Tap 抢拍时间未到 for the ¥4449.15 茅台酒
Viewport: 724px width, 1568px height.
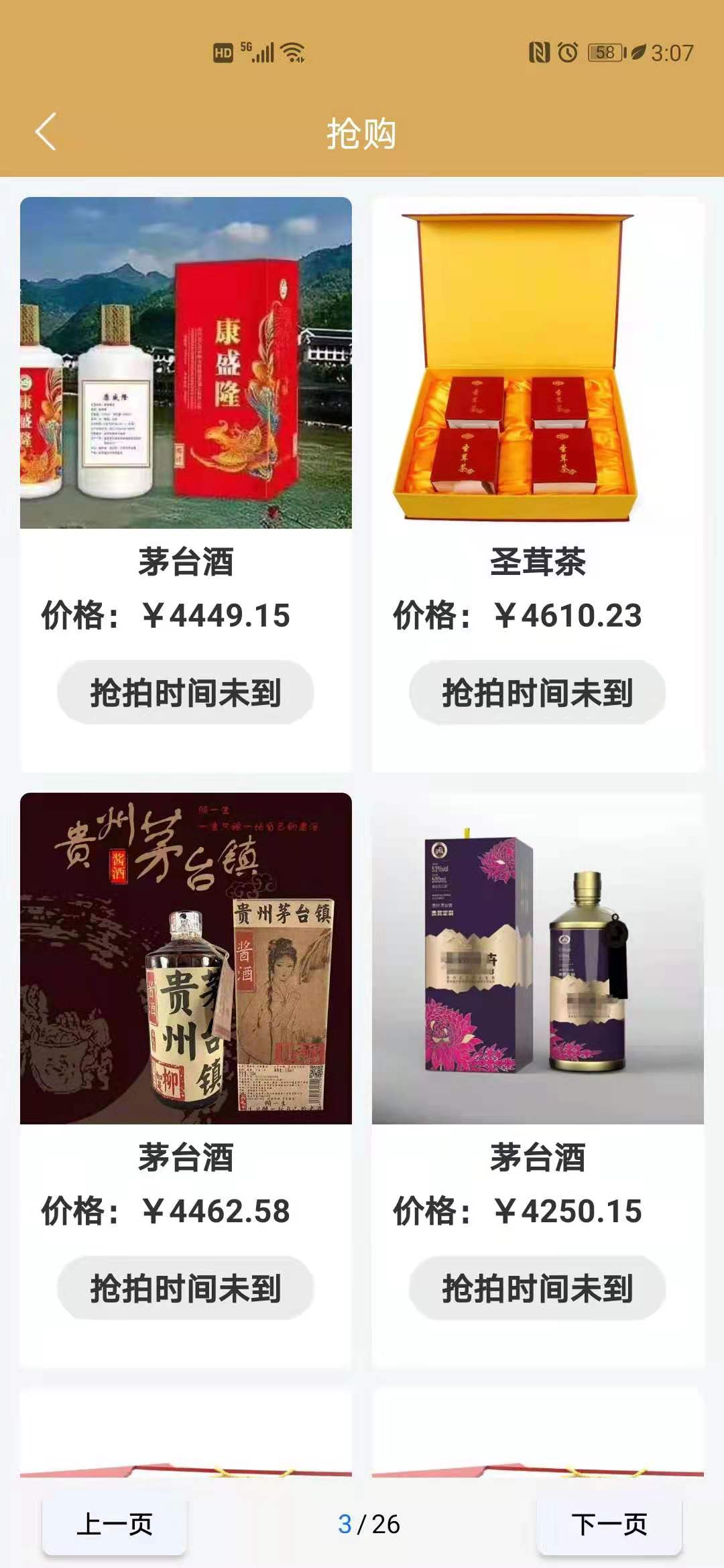coord(186,692)
